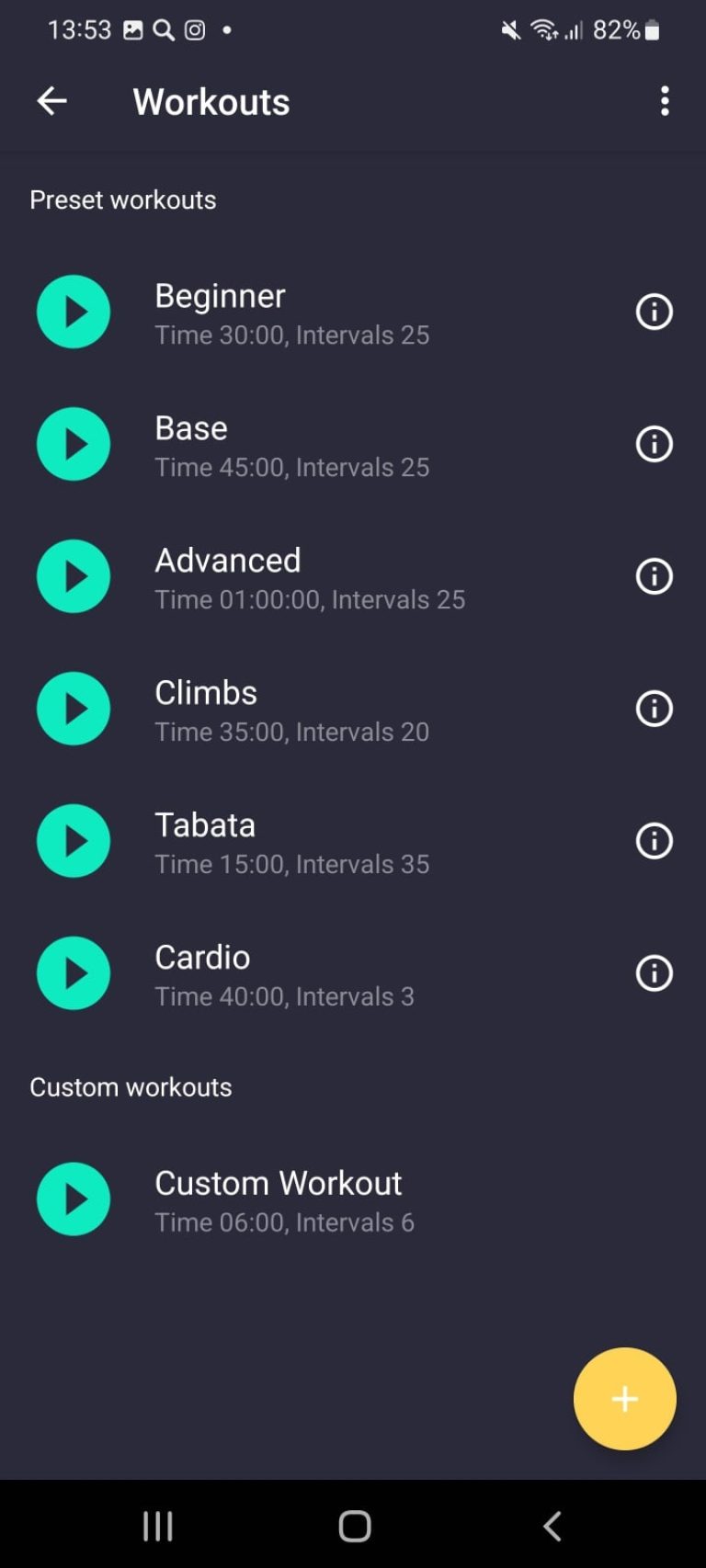Show details of the Cardio workout
Image resolution: width=706 pixels, height=1568 pixels.
click(x=654, y=972)
